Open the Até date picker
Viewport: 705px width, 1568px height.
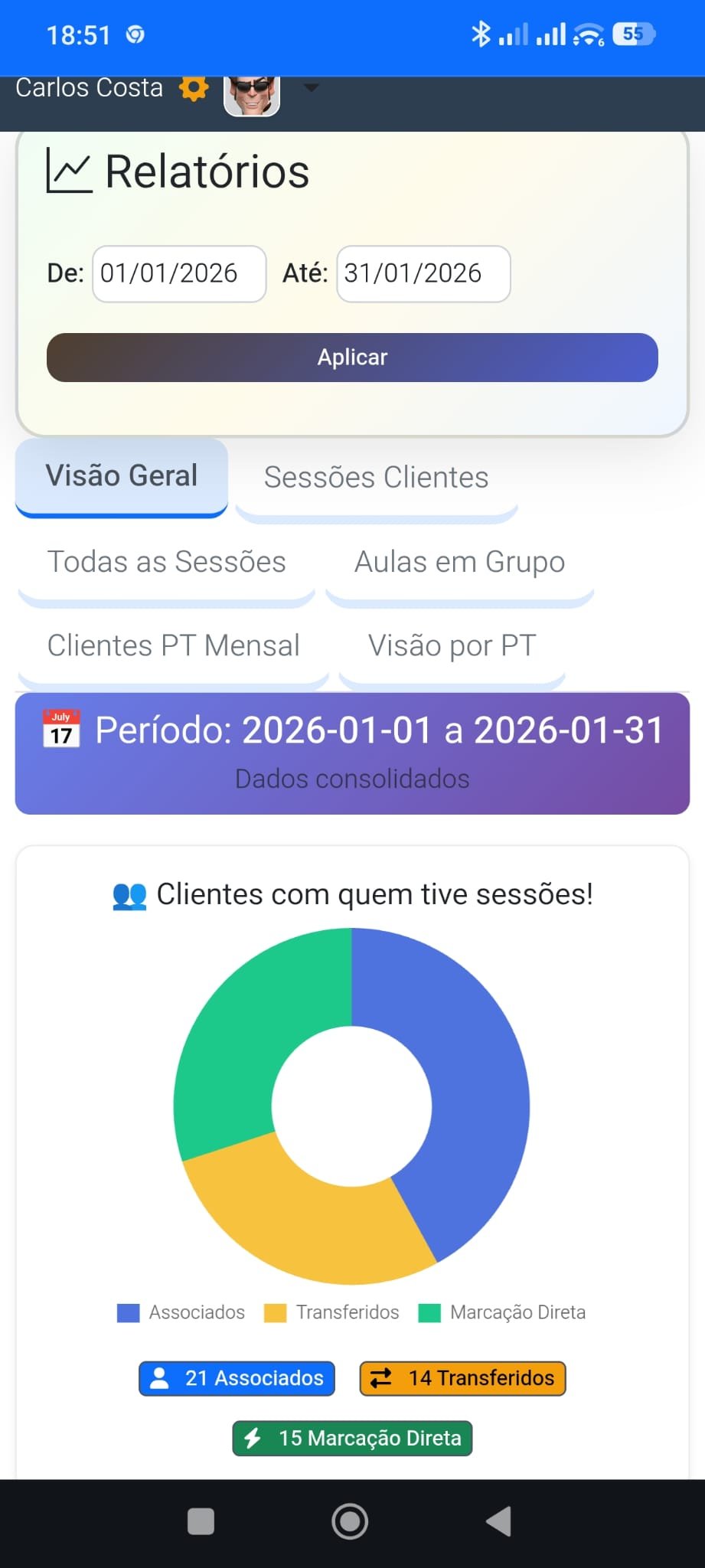coord(423,273)
